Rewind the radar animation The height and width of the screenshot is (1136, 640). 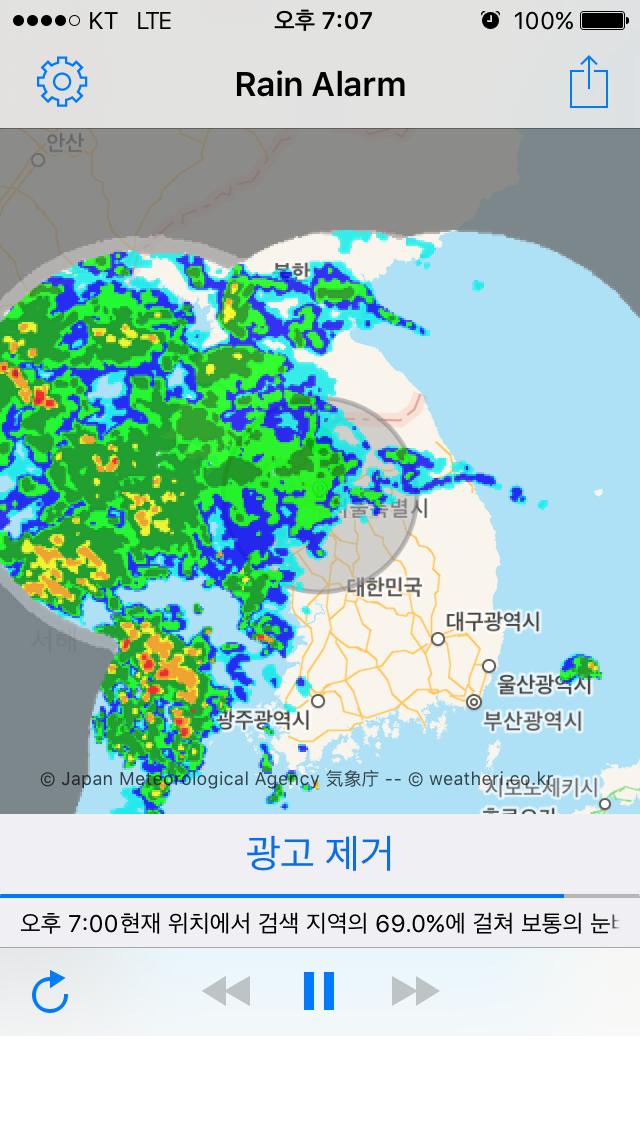(x=226, y=990)
